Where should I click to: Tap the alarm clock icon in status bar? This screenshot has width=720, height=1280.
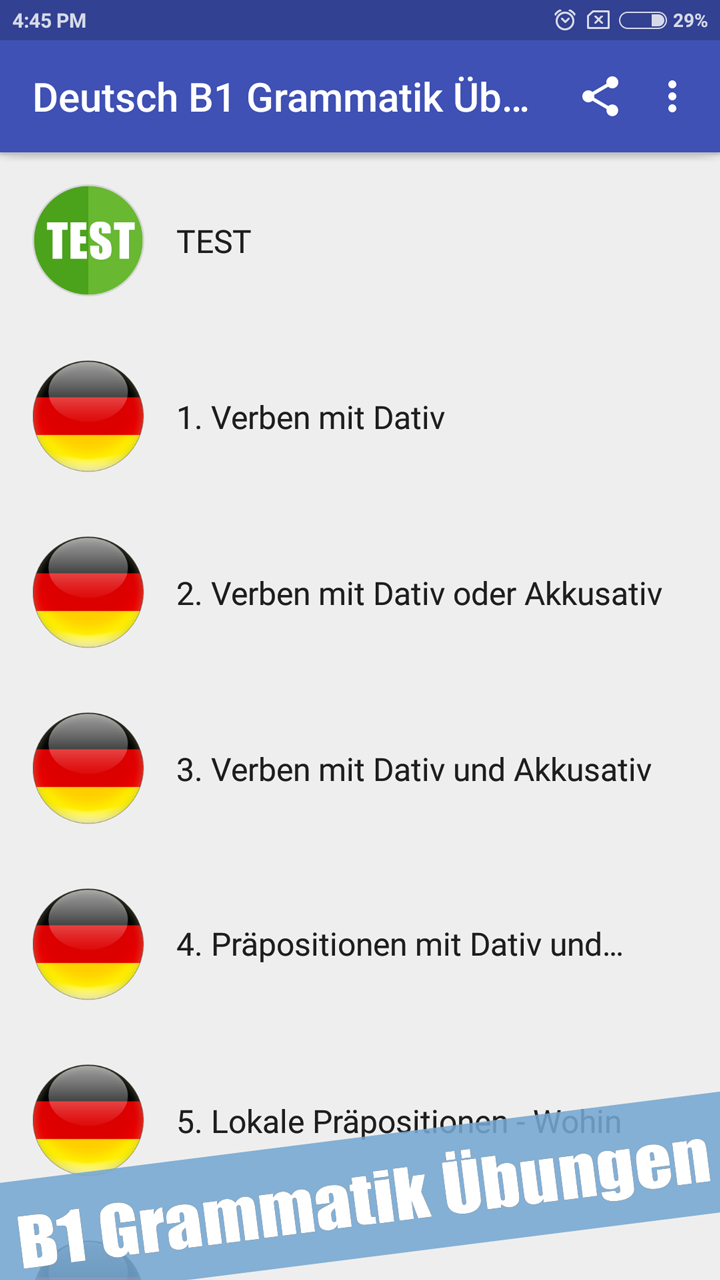[x=566, y=19]
